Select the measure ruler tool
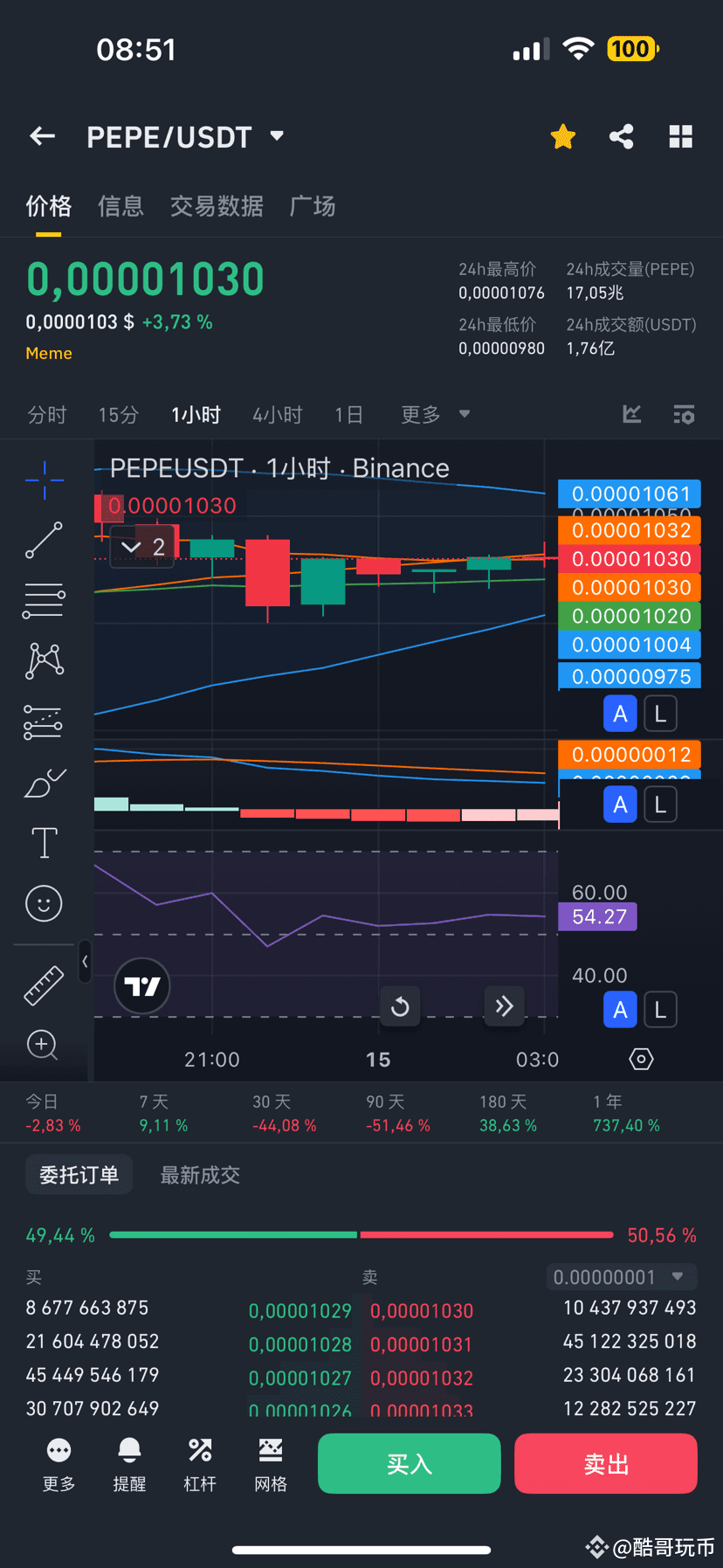 point(44,984)
